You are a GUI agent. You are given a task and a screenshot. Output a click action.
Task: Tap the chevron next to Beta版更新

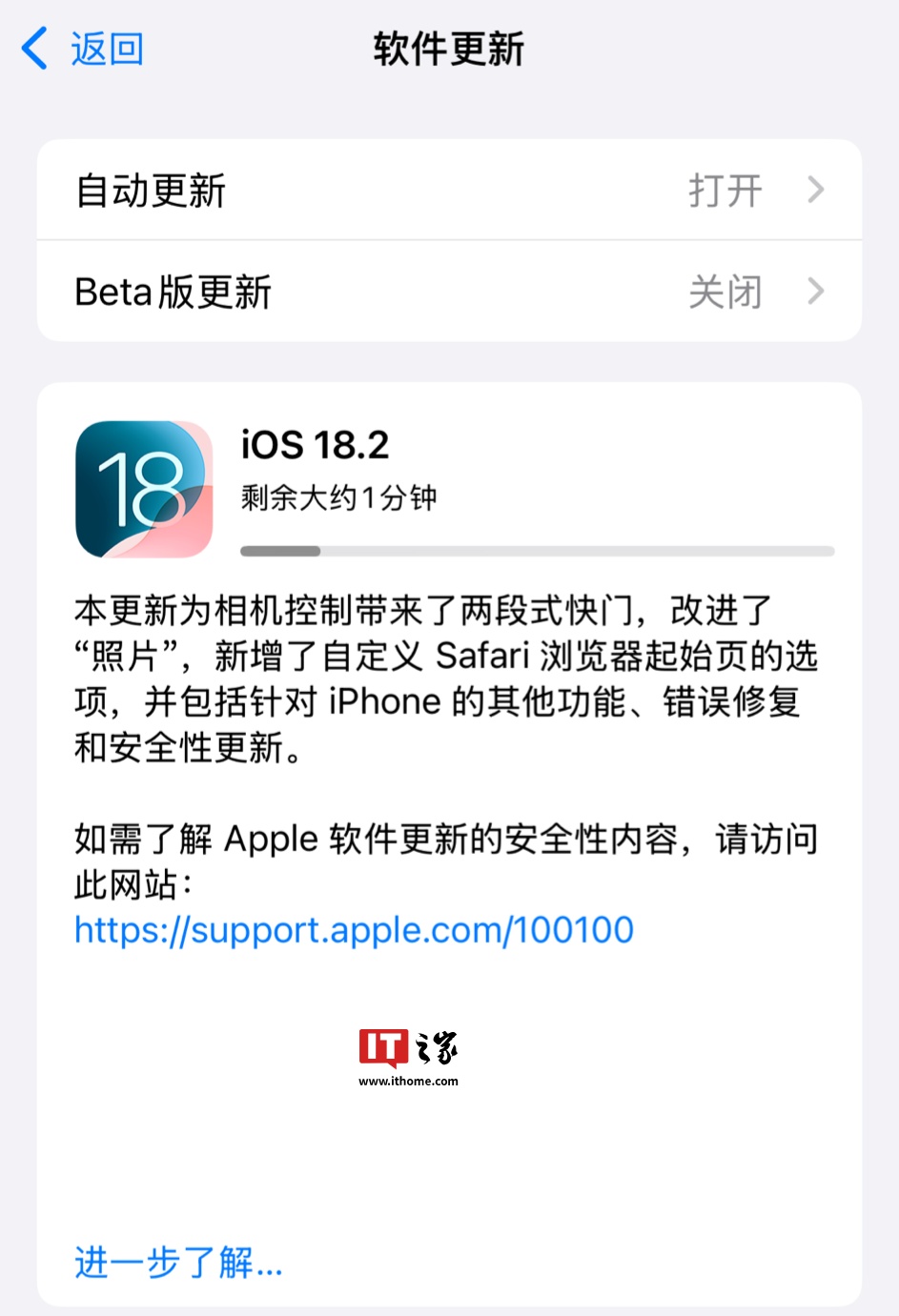click(815, 292)
